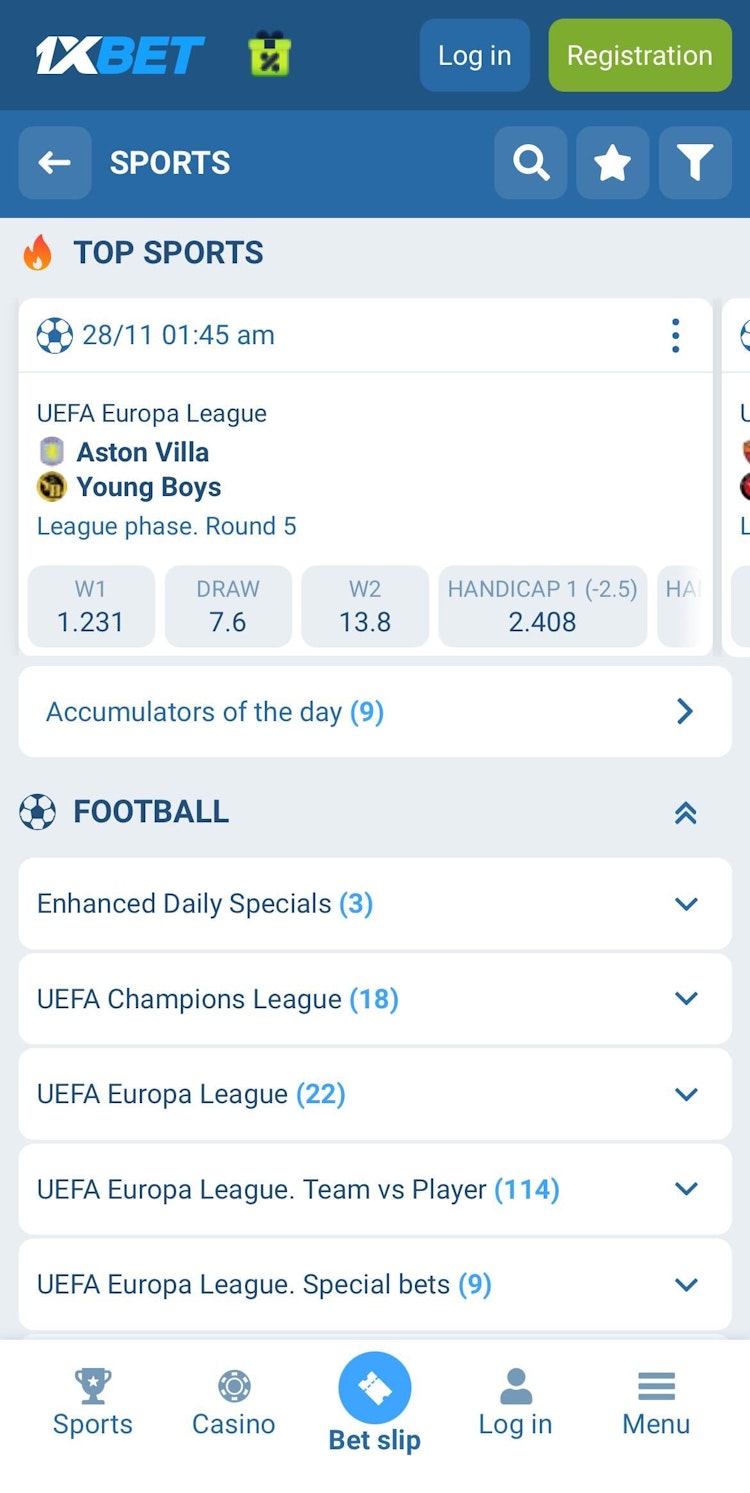Image resolution: width=750 pixels, height=1493 pixels.
Task: Open Accumulators of the day
Action: click(x=374, y=711)
